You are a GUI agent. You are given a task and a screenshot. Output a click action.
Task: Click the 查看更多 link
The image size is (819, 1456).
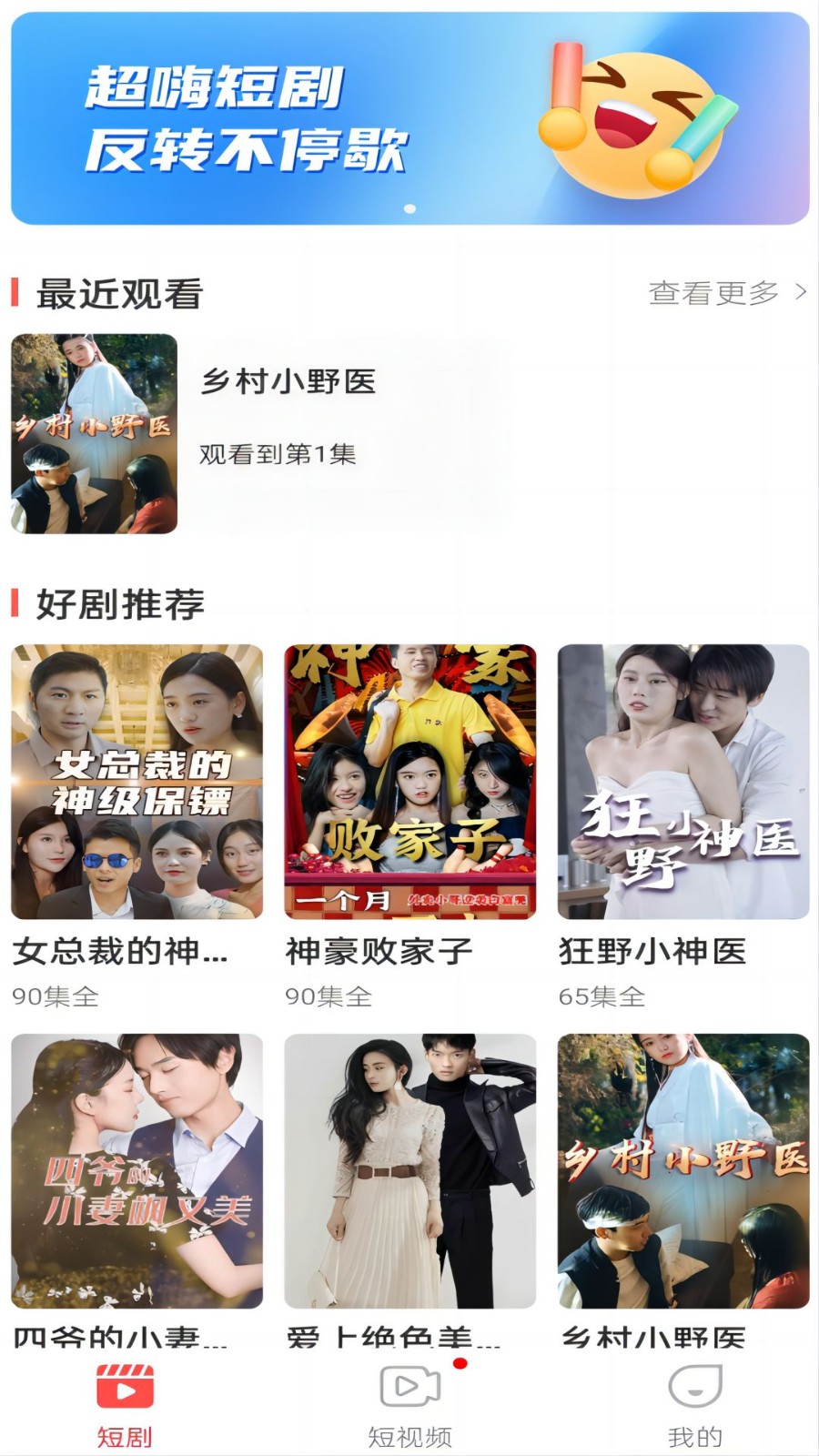(715, 292)
